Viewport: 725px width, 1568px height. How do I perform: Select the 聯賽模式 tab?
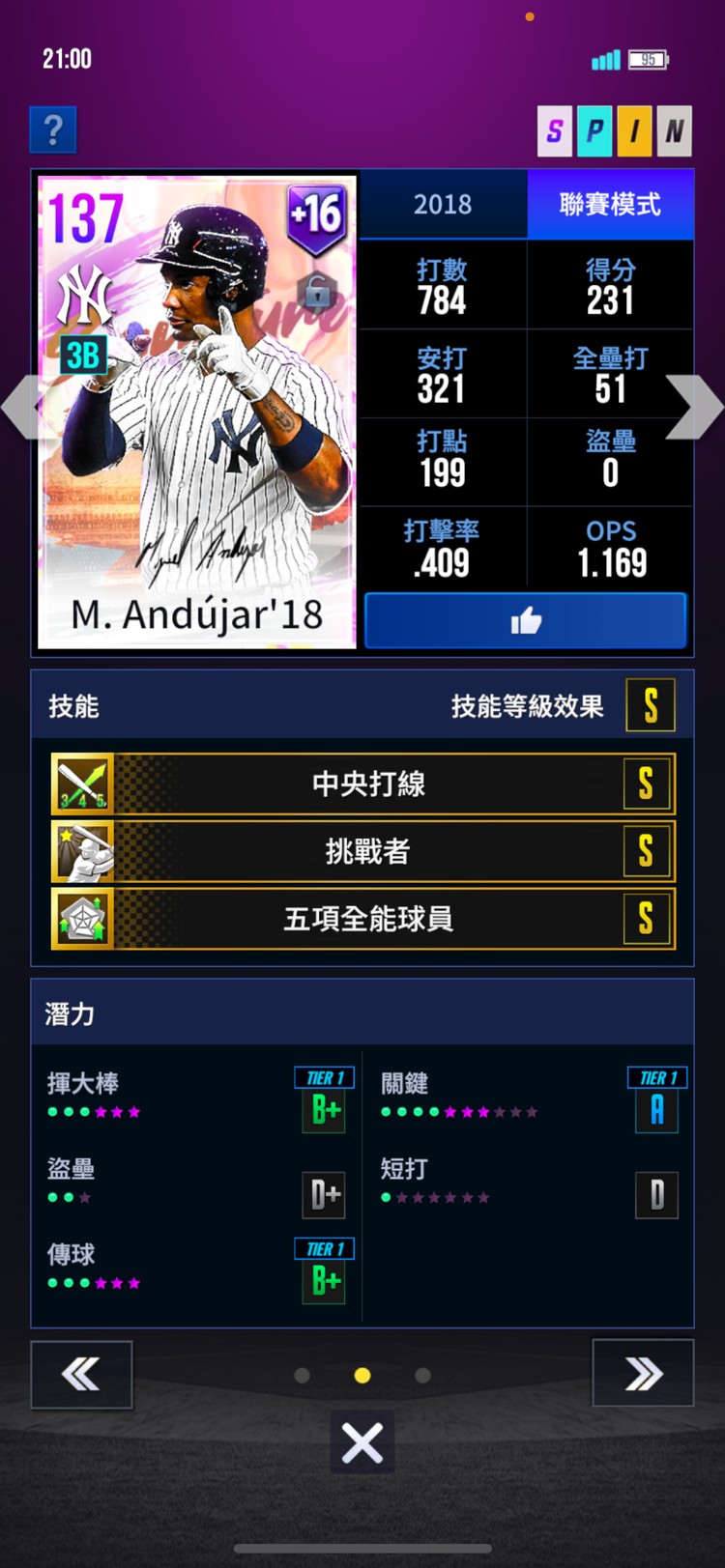pyautogui.click(x=610, y=205)
